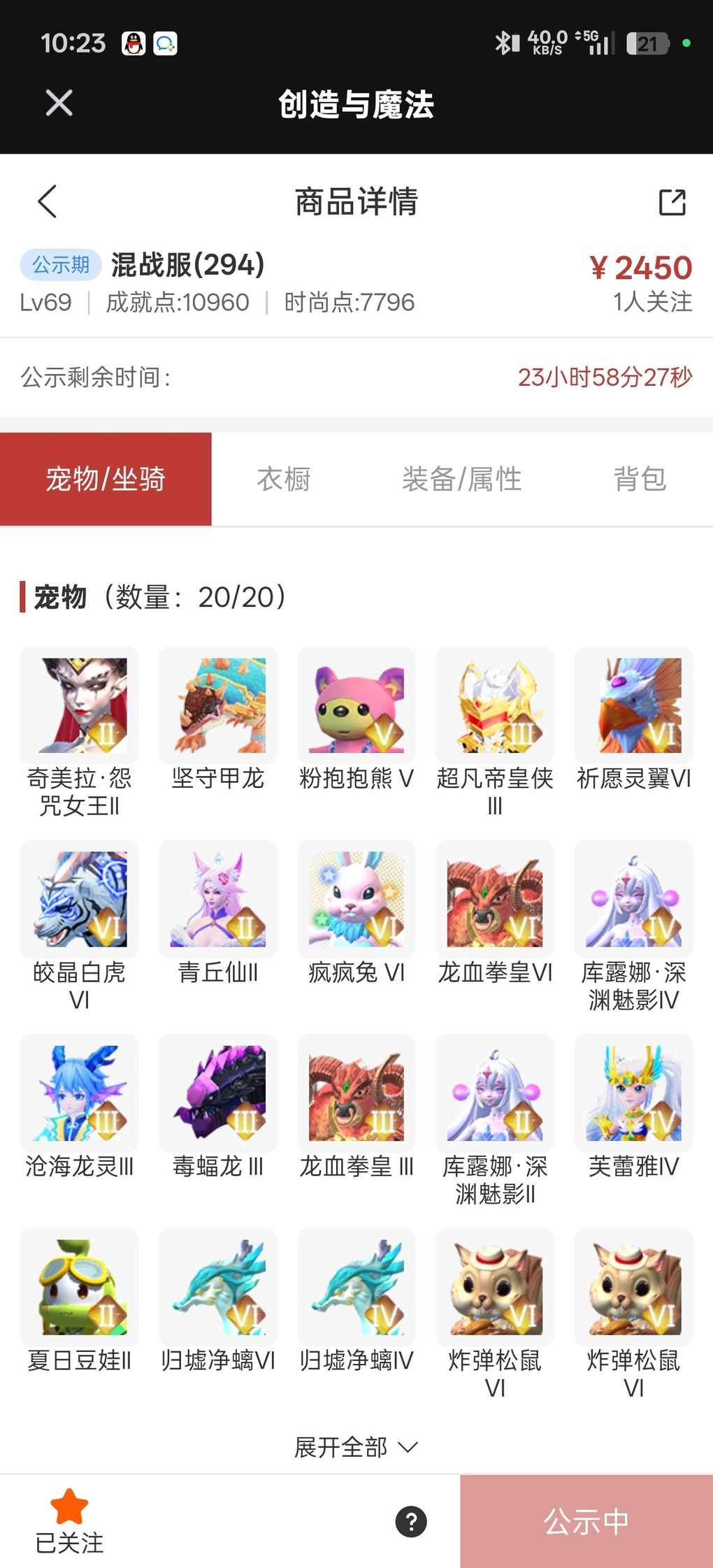This screenshot has width=713, height=1568.
Task: Go back from 商品详情
Action: click(48, 202)
